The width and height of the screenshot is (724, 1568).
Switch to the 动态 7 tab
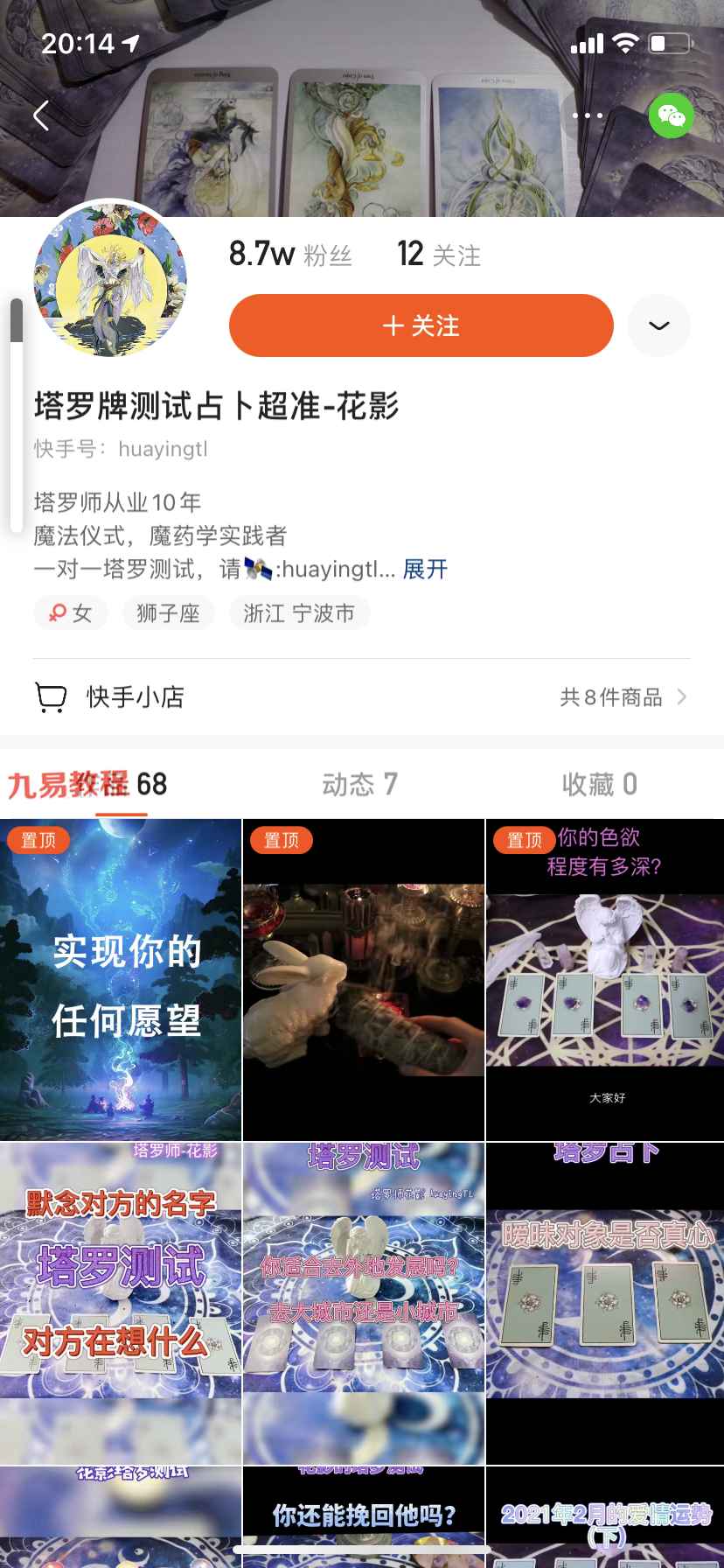pos(360,784)
